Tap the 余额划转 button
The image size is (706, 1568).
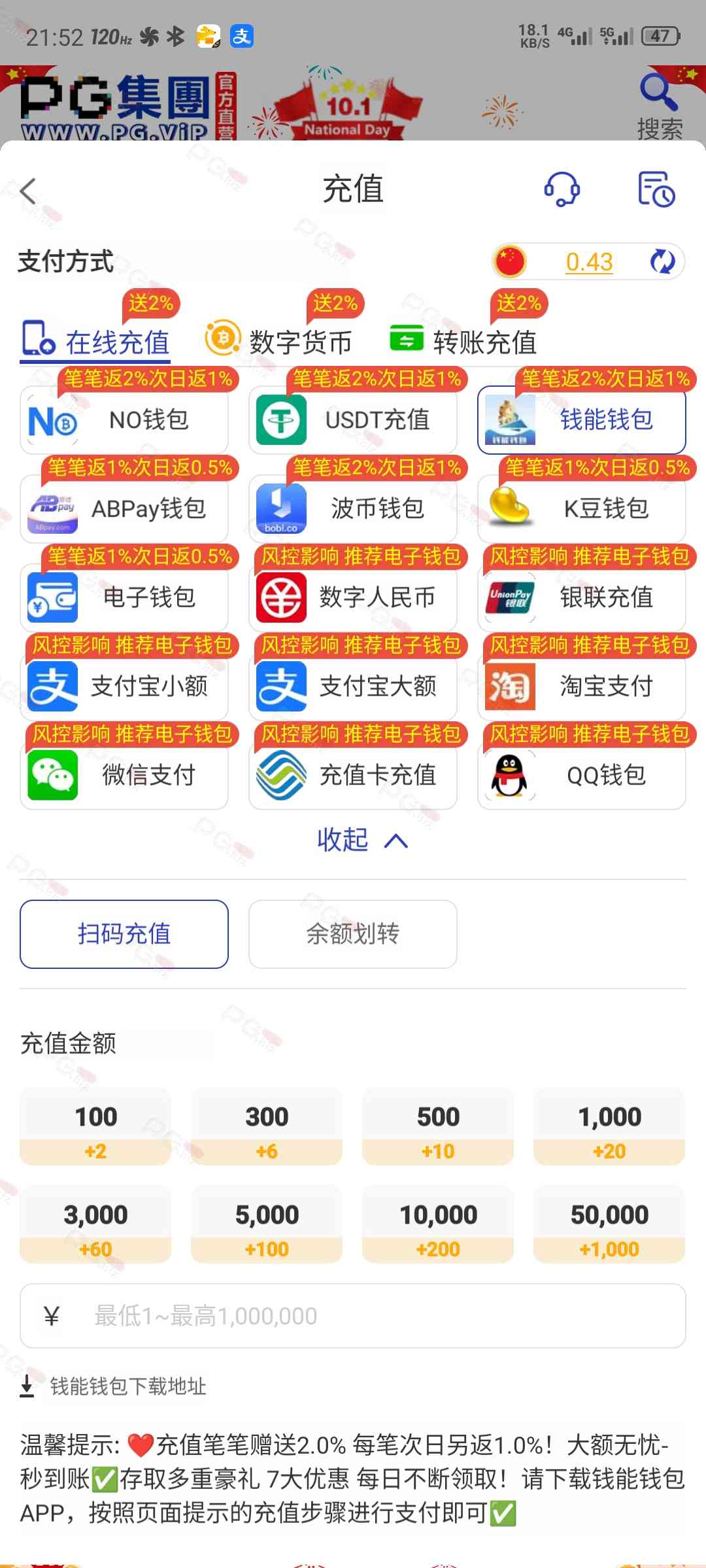353,934
